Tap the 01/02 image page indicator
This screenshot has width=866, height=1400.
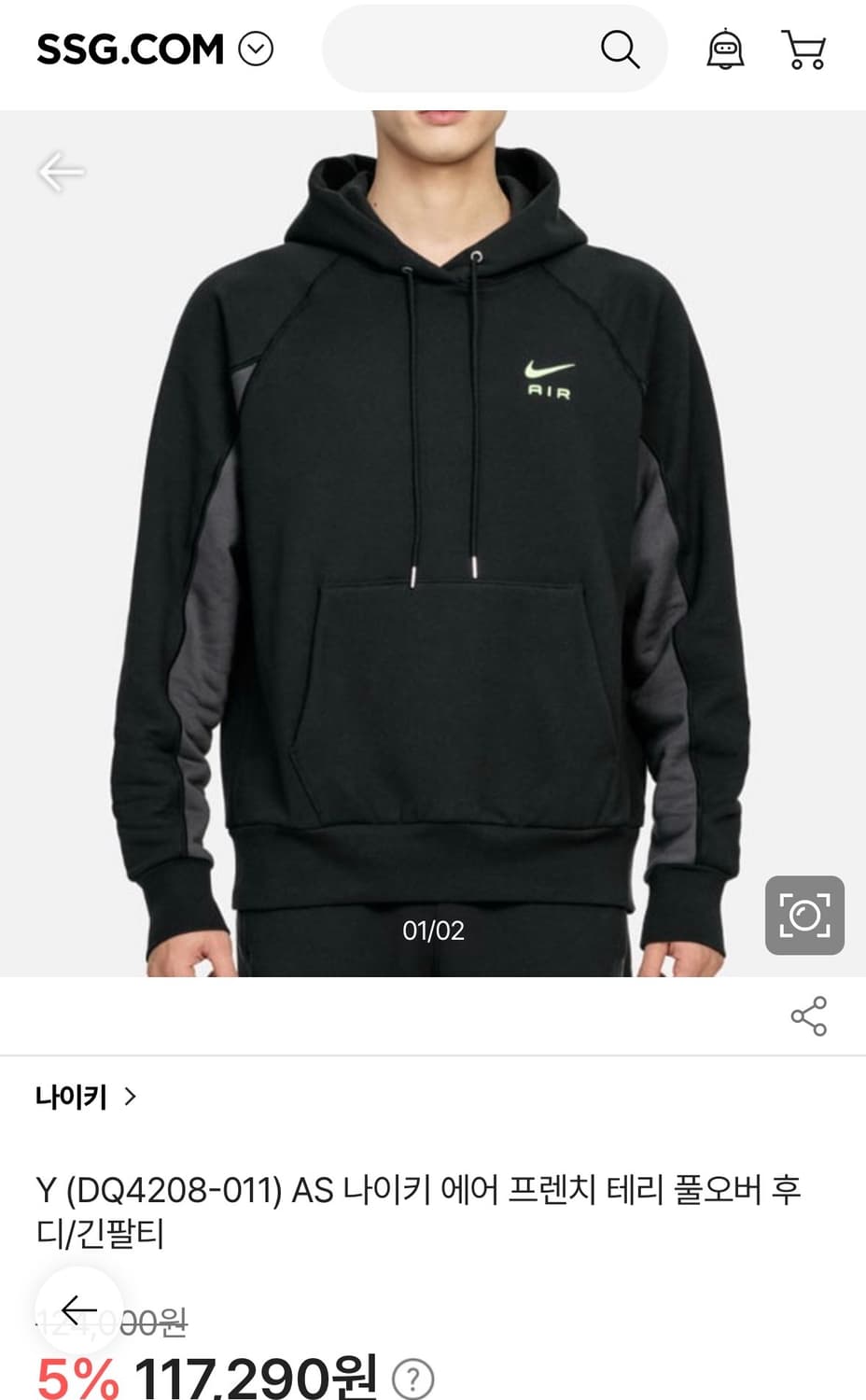tap(435, 930)
